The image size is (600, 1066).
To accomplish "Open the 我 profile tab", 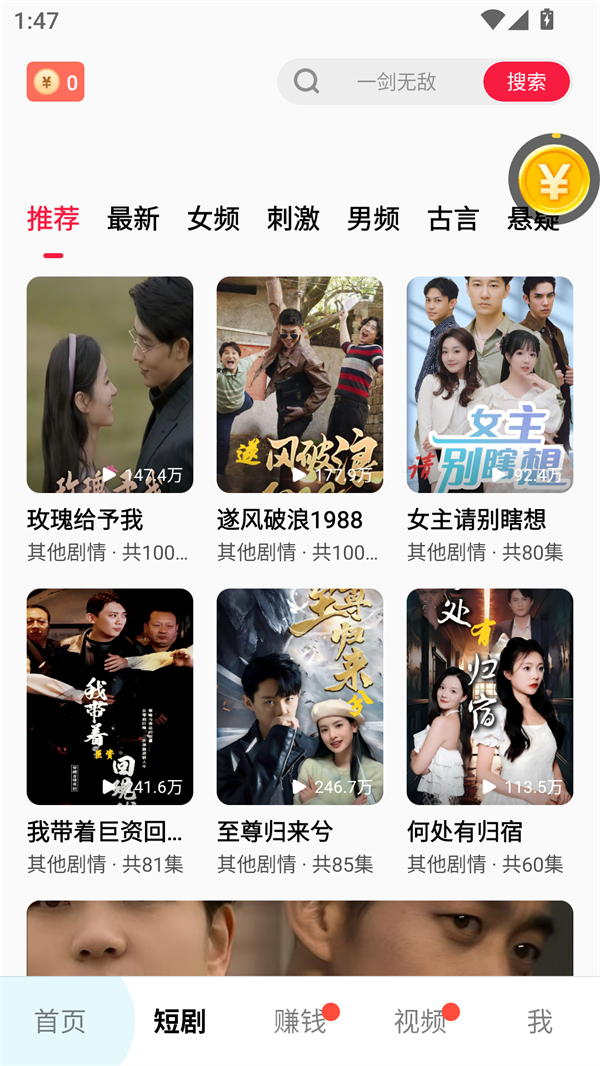I will tap(540, 1021).
